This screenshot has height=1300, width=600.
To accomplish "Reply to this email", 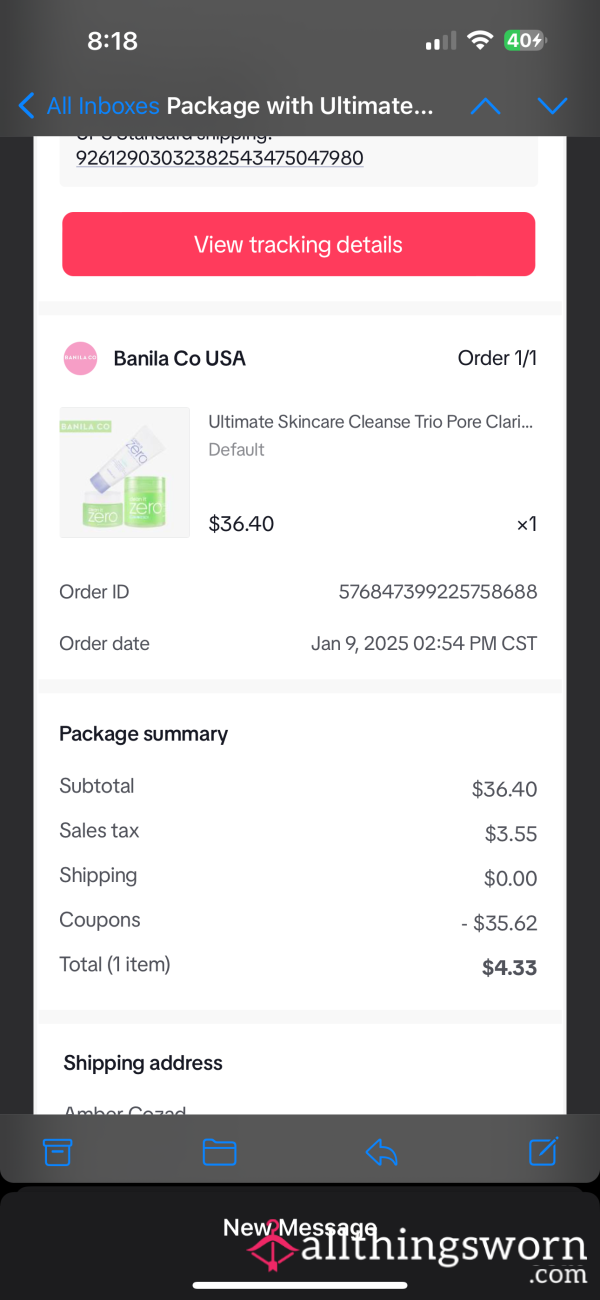I will tap(382, 1152).
